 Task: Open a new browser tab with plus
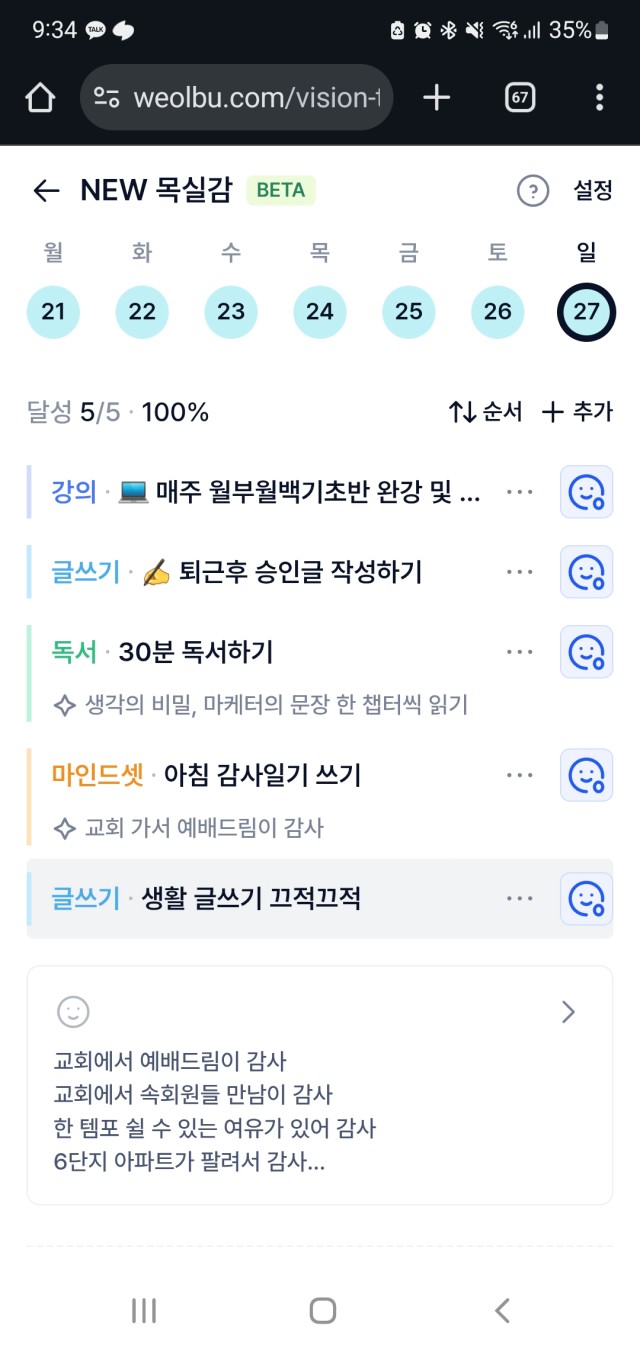[437, 97]
